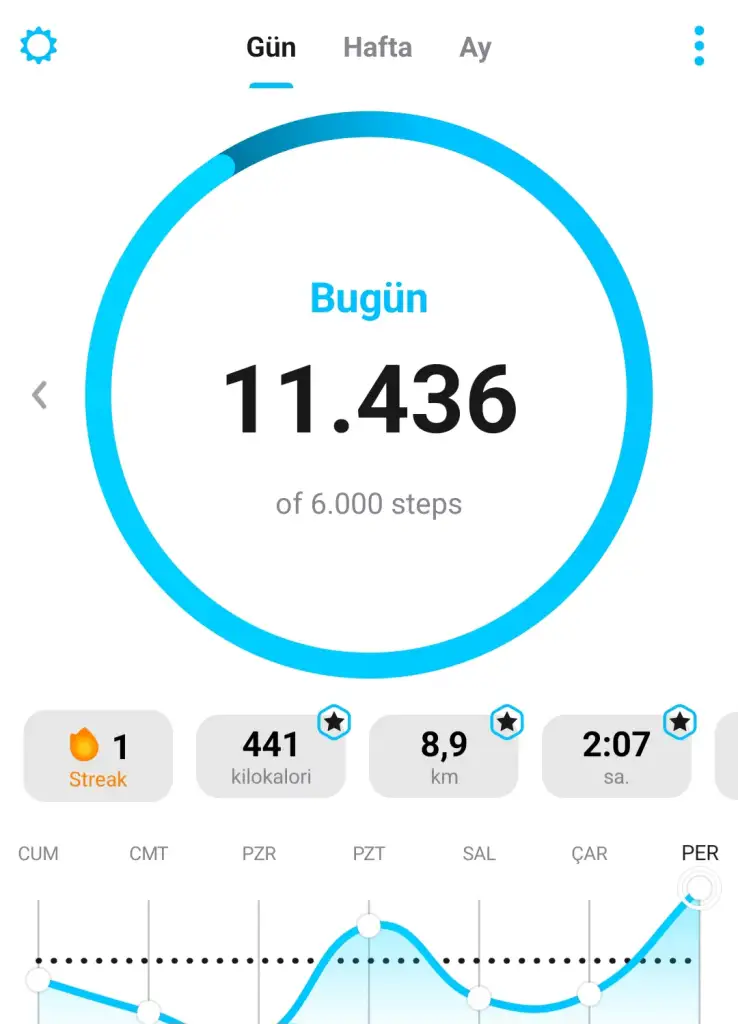The height and width of the screenshot is (1024, 738).
Task: Select the CMT point on the chart
Action: [149, 1012]
